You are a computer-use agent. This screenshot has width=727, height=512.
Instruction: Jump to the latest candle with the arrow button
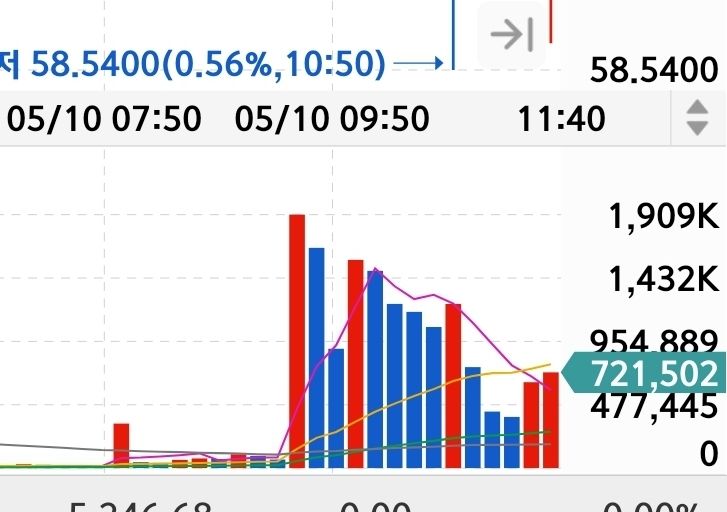[512, 34]
